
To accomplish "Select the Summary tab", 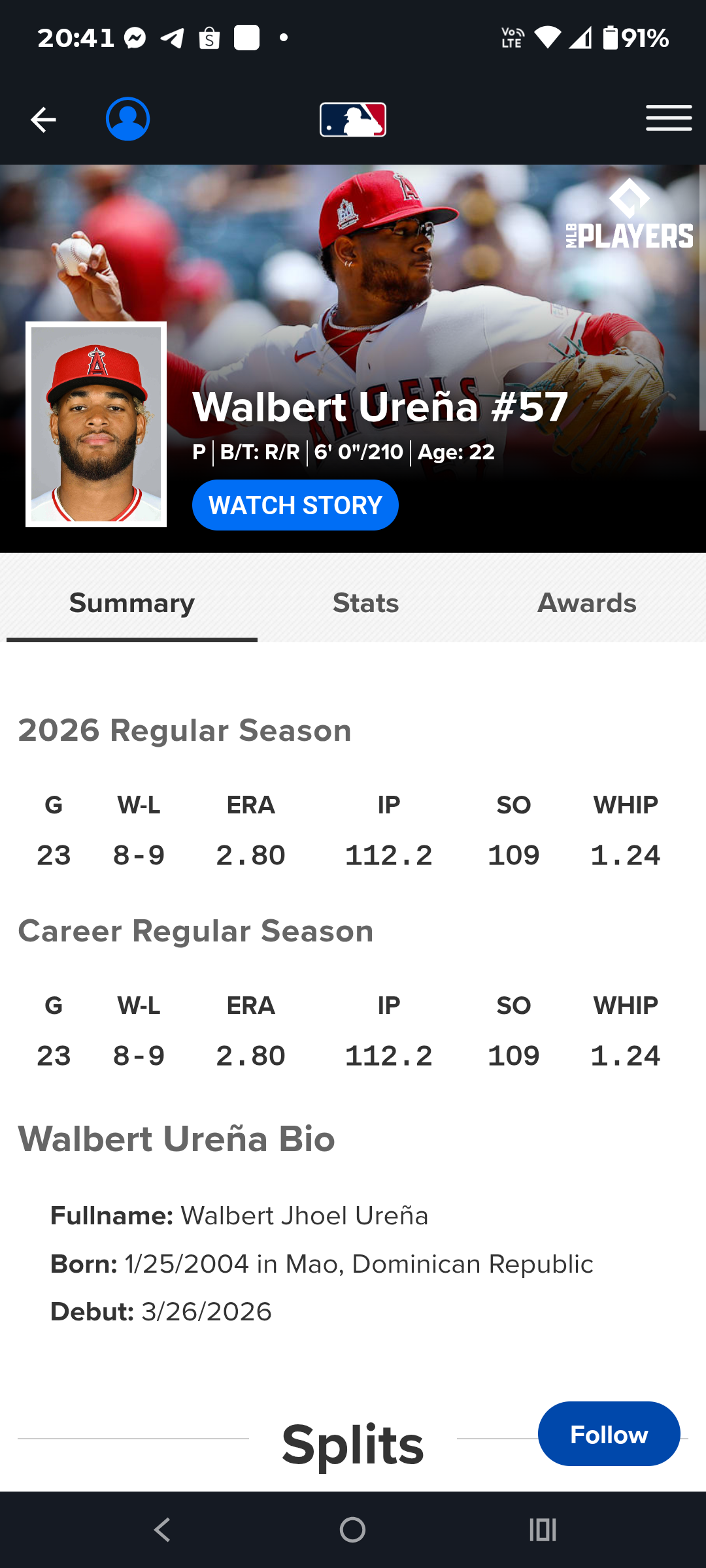I will (132, 603).
